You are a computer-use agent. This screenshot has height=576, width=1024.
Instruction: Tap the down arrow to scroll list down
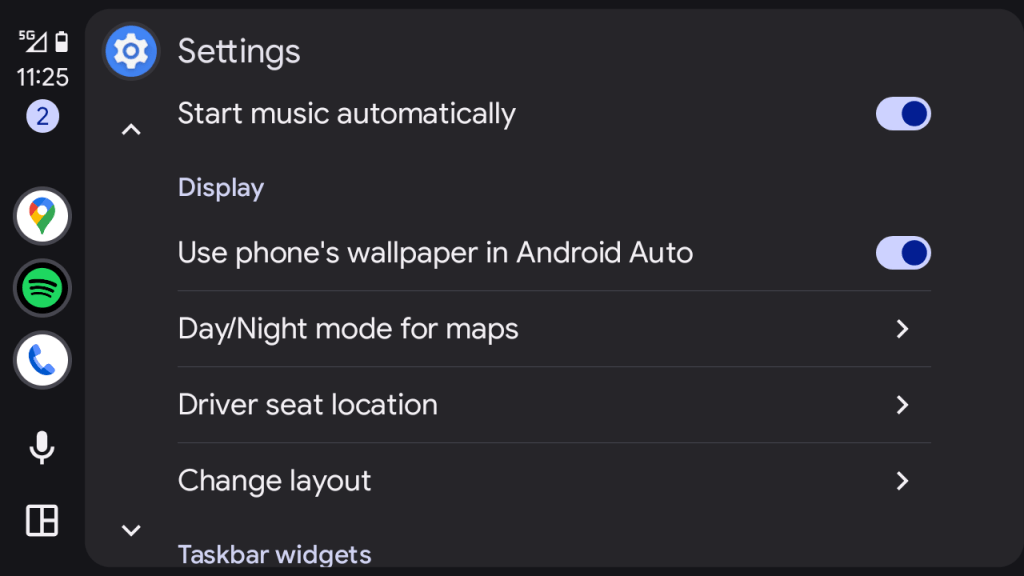point(131,530)
